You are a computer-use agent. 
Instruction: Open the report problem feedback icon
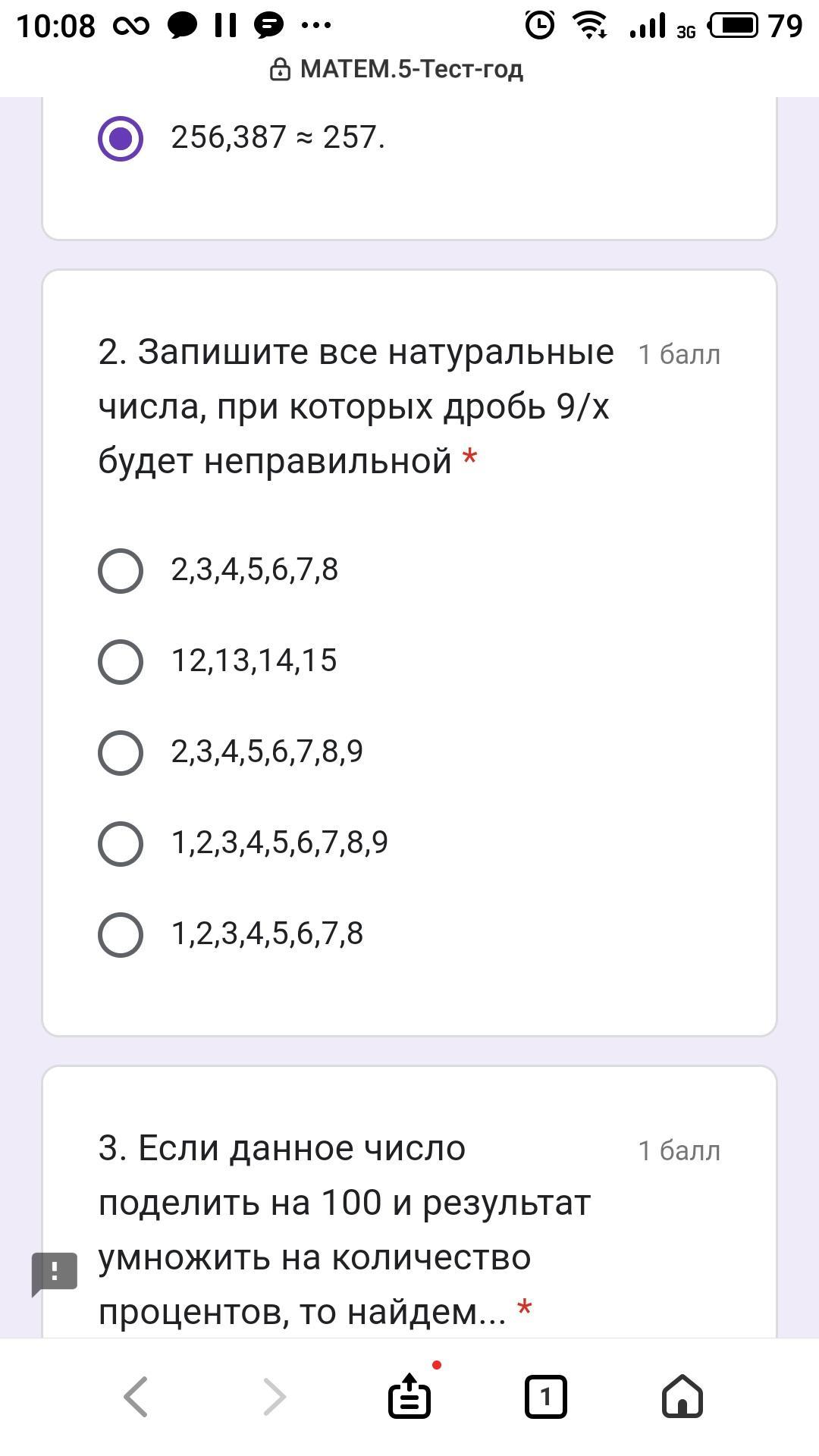coord(55,1274)
